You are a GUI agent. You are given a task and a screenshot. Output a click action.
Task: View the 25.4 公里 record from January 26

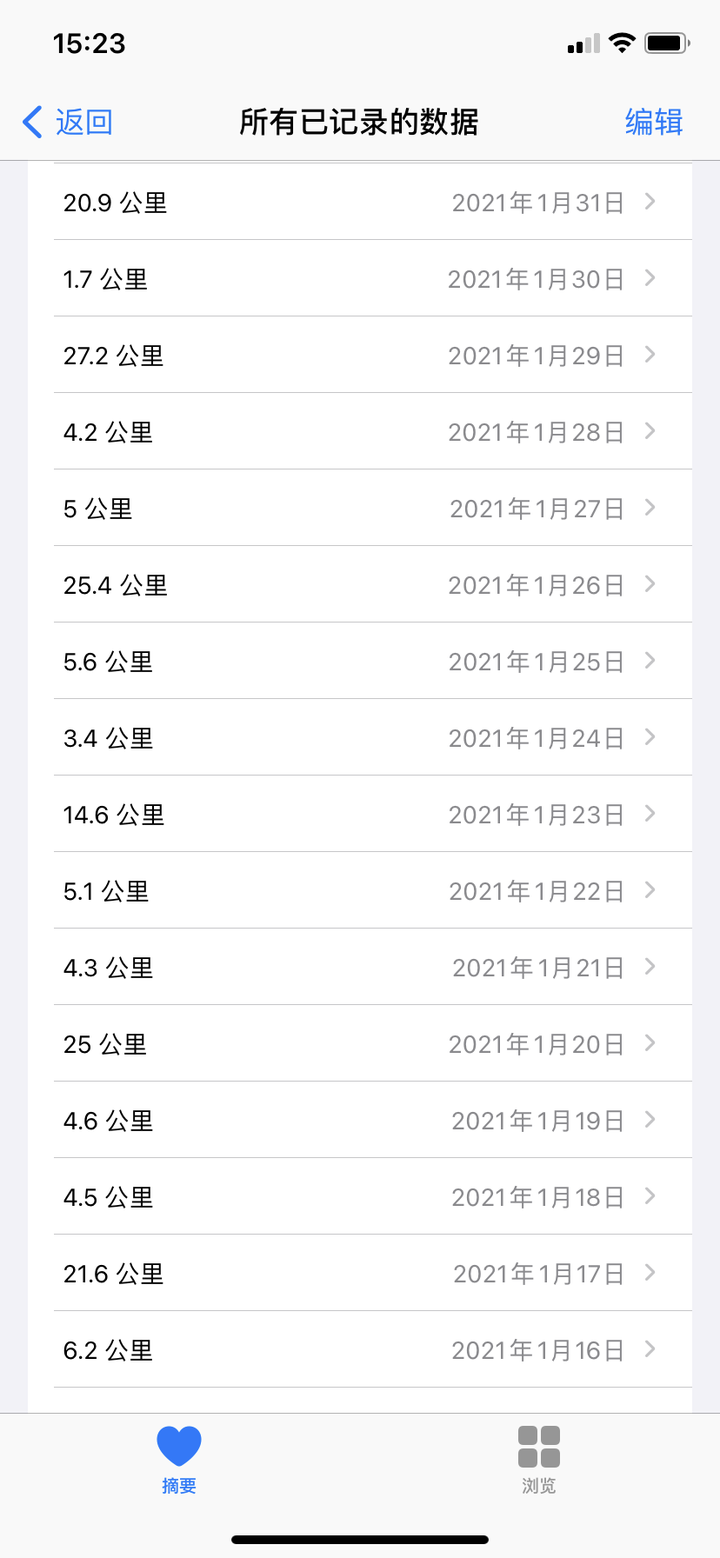360,585
